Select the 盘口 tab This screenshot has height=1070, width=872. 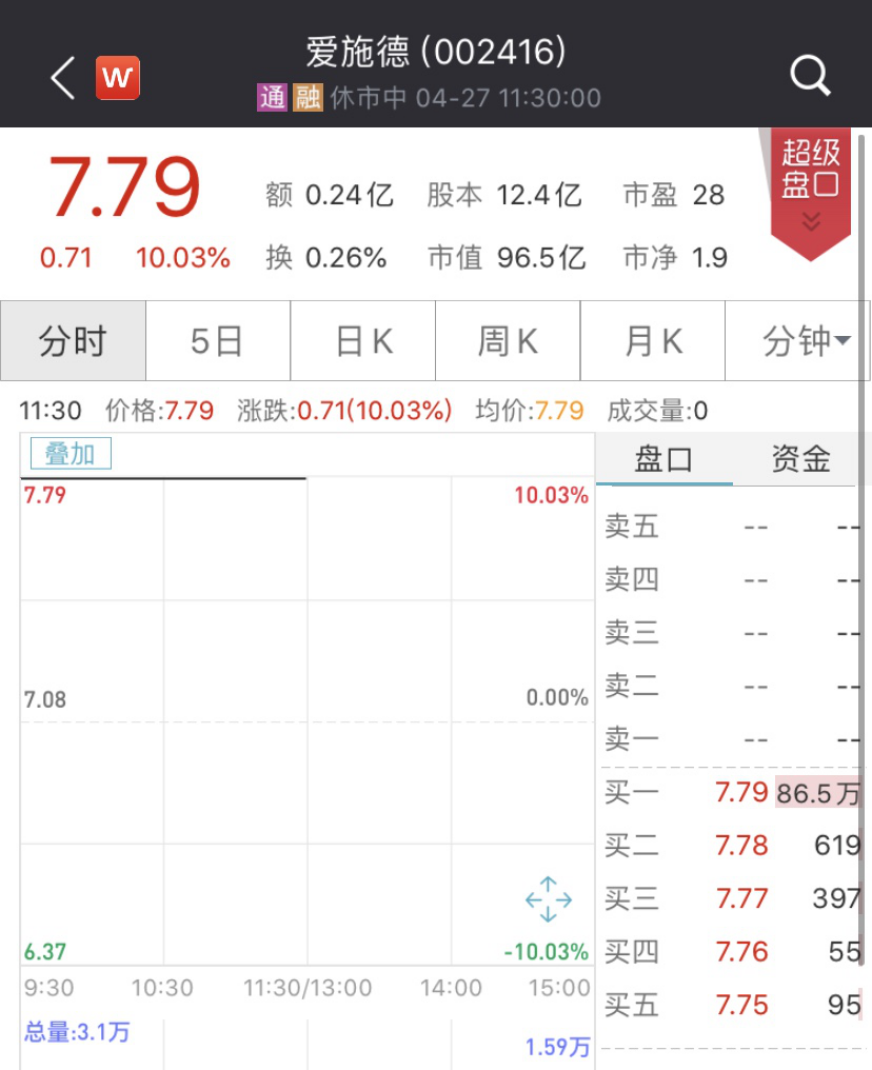pos(664,460)
